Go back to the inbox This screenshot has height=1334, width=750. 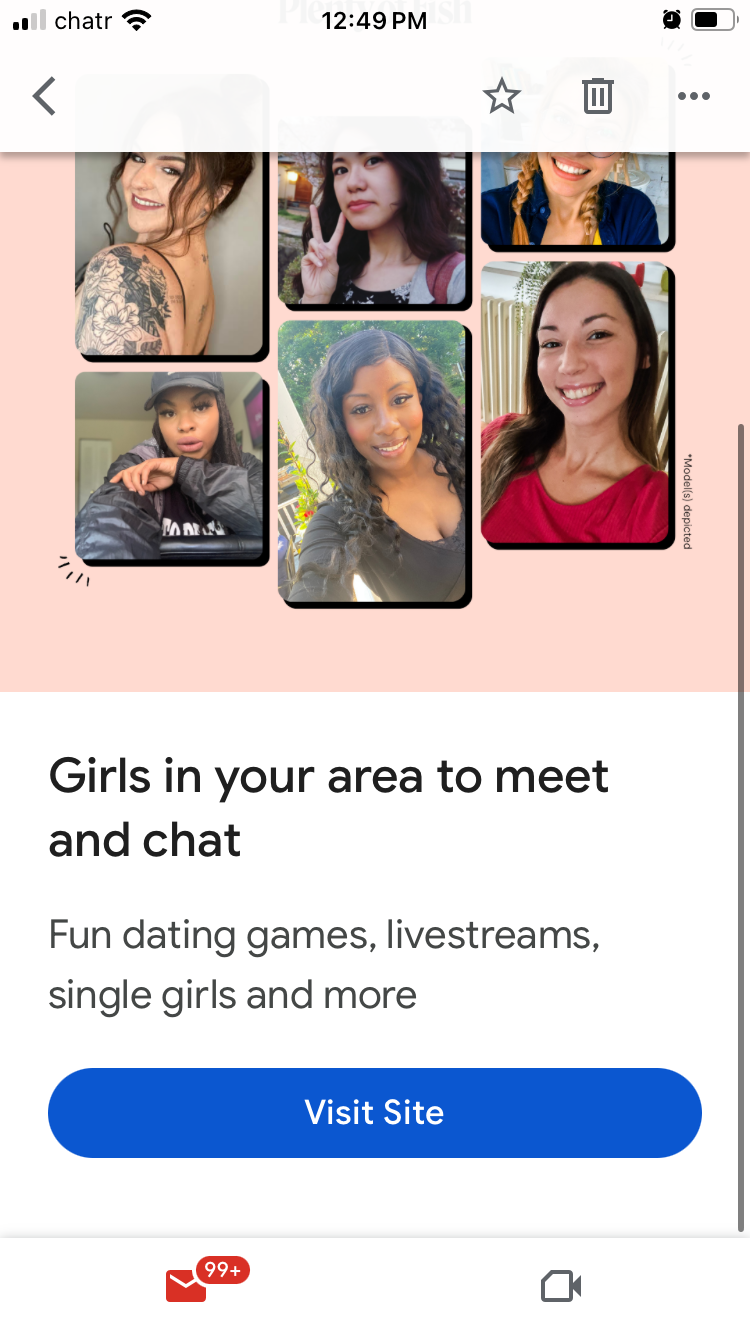tap(44, 97)
